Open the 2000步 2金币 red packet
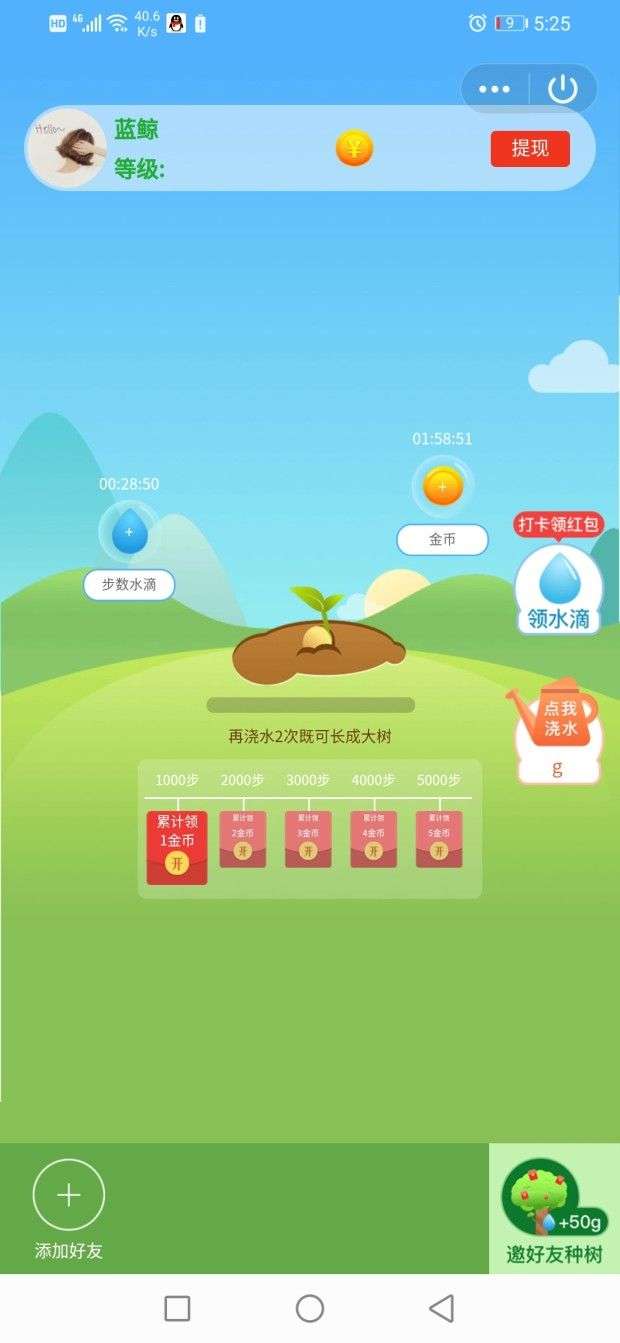Screen dimensions: 620x1343 coord(243,839)
